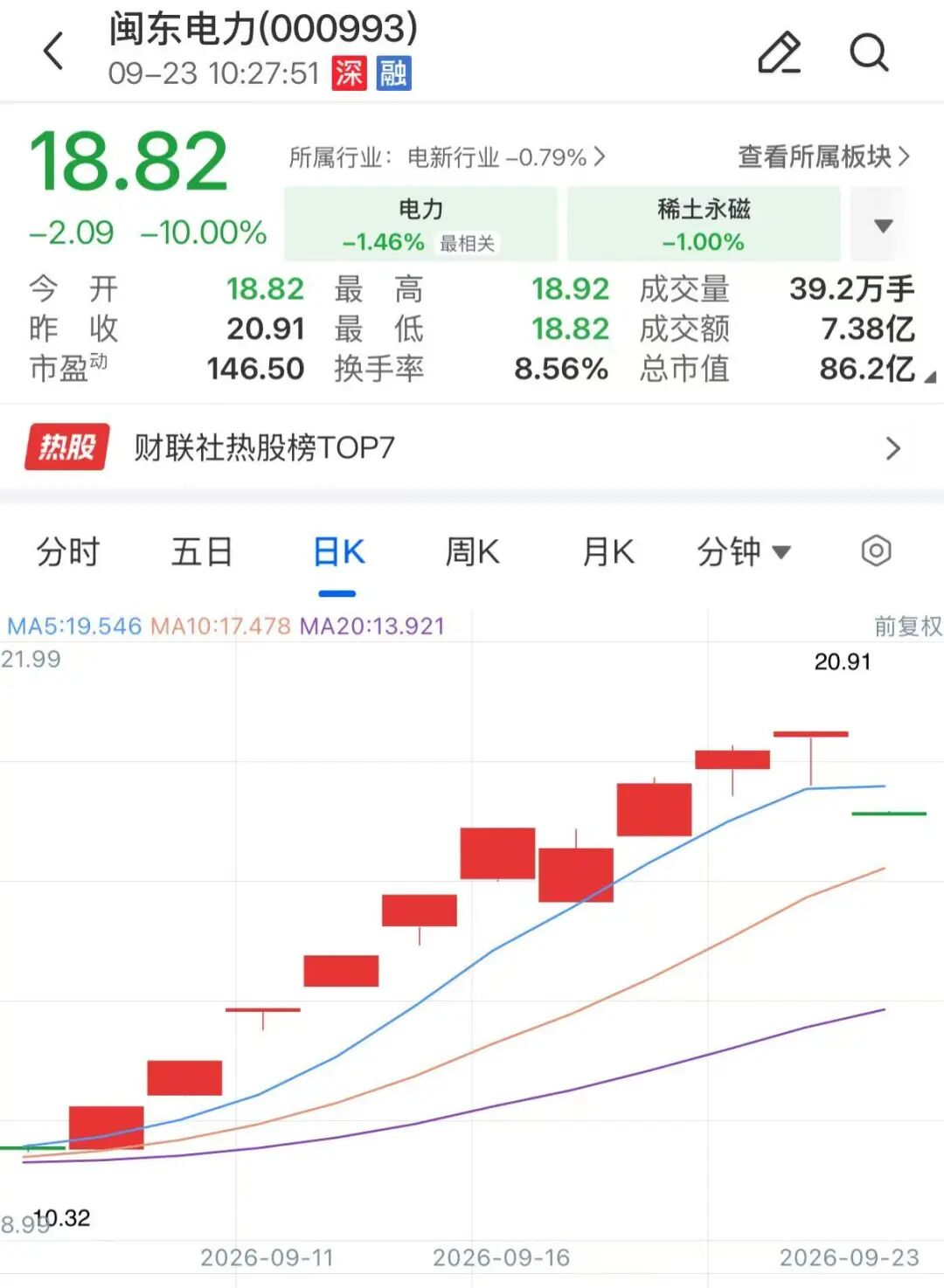Switch to the 月K tab

(608, 552)
